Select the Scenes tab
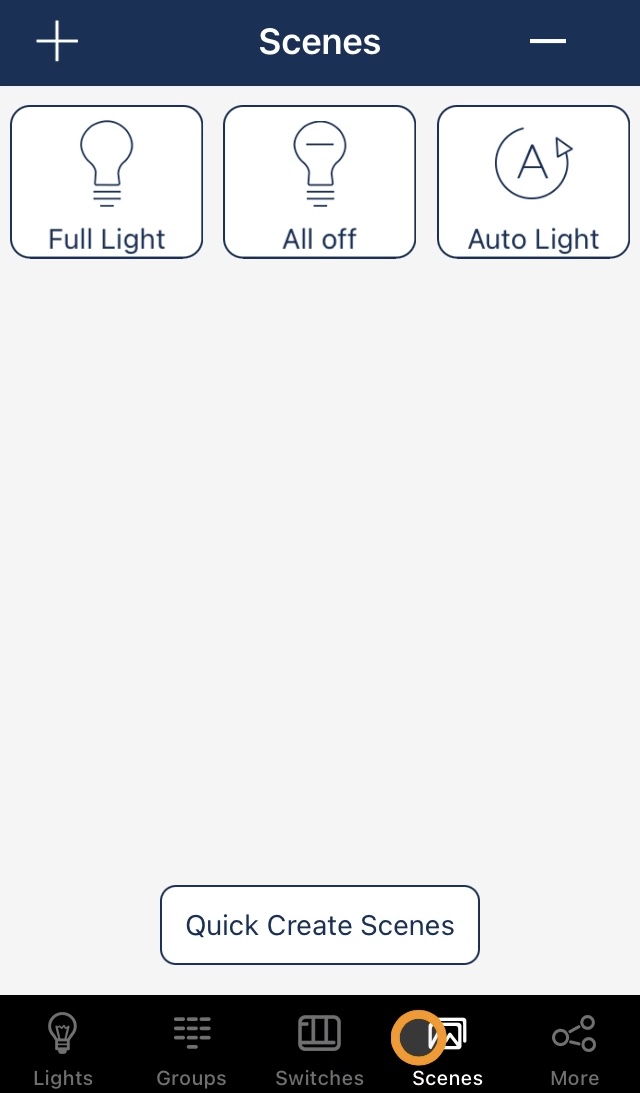Screen dimensions: 640x1093 pos(448,1050)
